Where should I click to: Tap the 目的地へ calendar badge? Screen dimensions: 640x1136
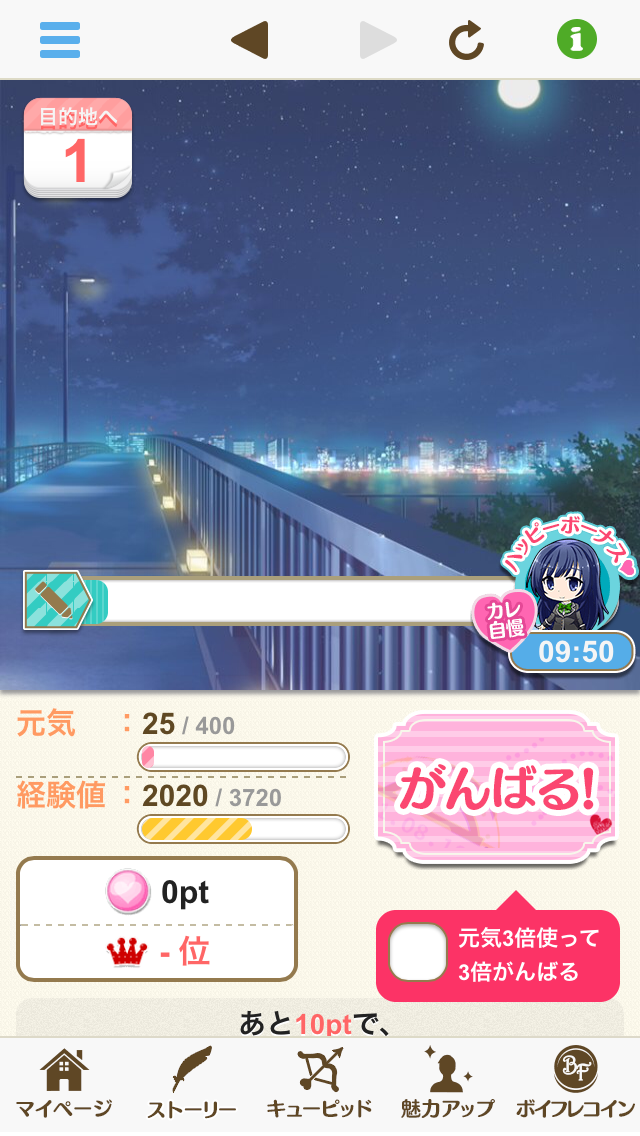pyautogui.click(x=78, y=148)
